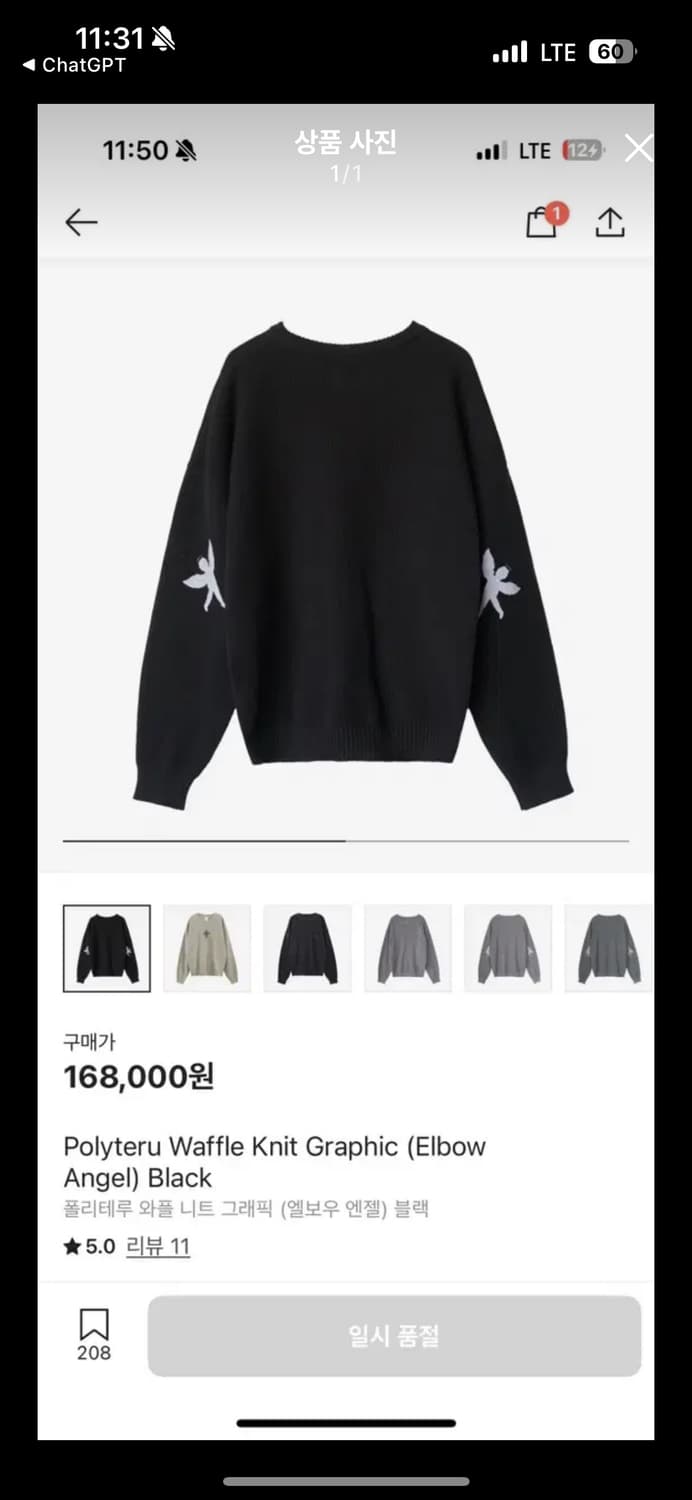Close the 상품 사진 photo viewer
This screenshot has height=1500, width=692.
[x=638, y=149]
